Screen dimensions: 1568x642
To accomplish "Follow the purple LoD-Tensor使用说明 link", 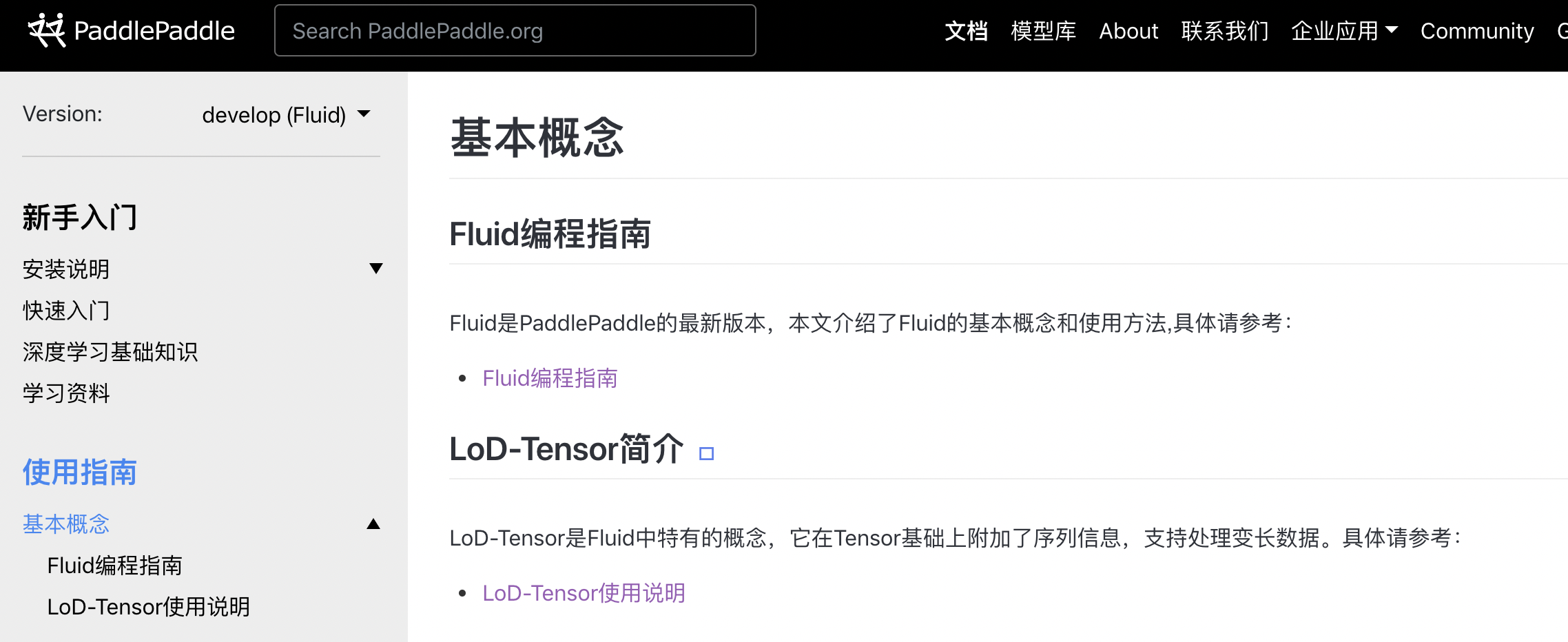I will (x=584, y=593).
